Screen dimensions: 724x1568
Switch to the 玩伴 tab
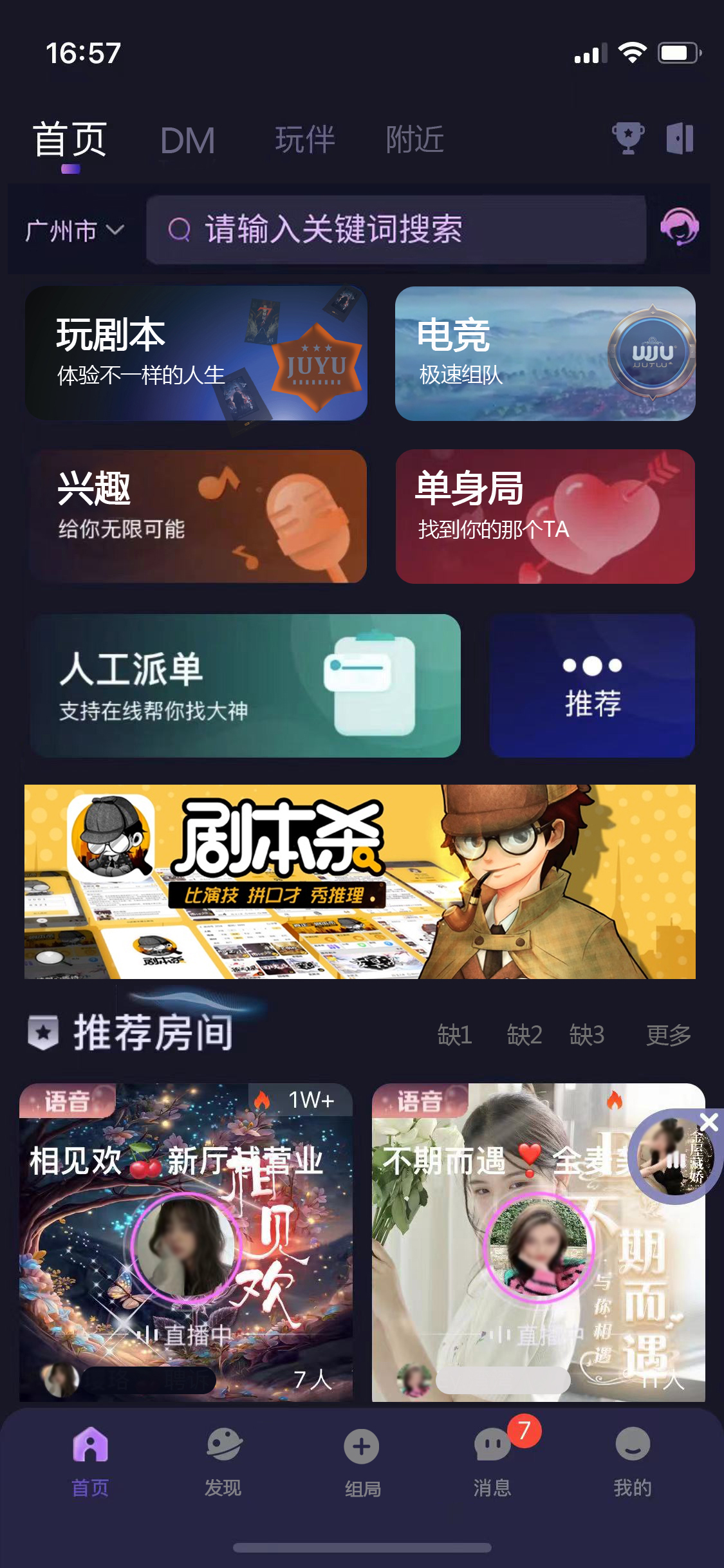click(x=305, y=140)
